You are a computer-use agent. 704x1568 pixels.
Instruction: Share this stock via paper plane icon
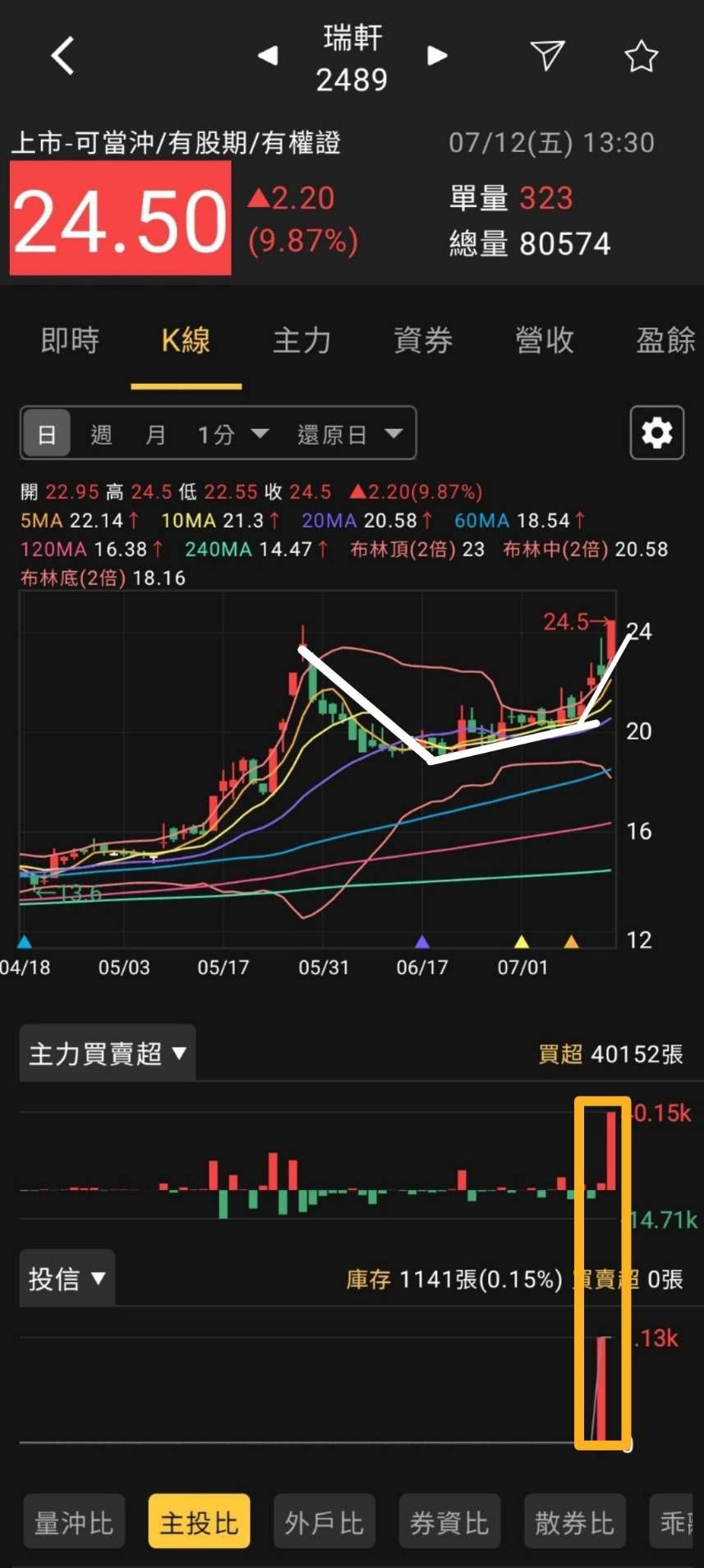(547, 55)
